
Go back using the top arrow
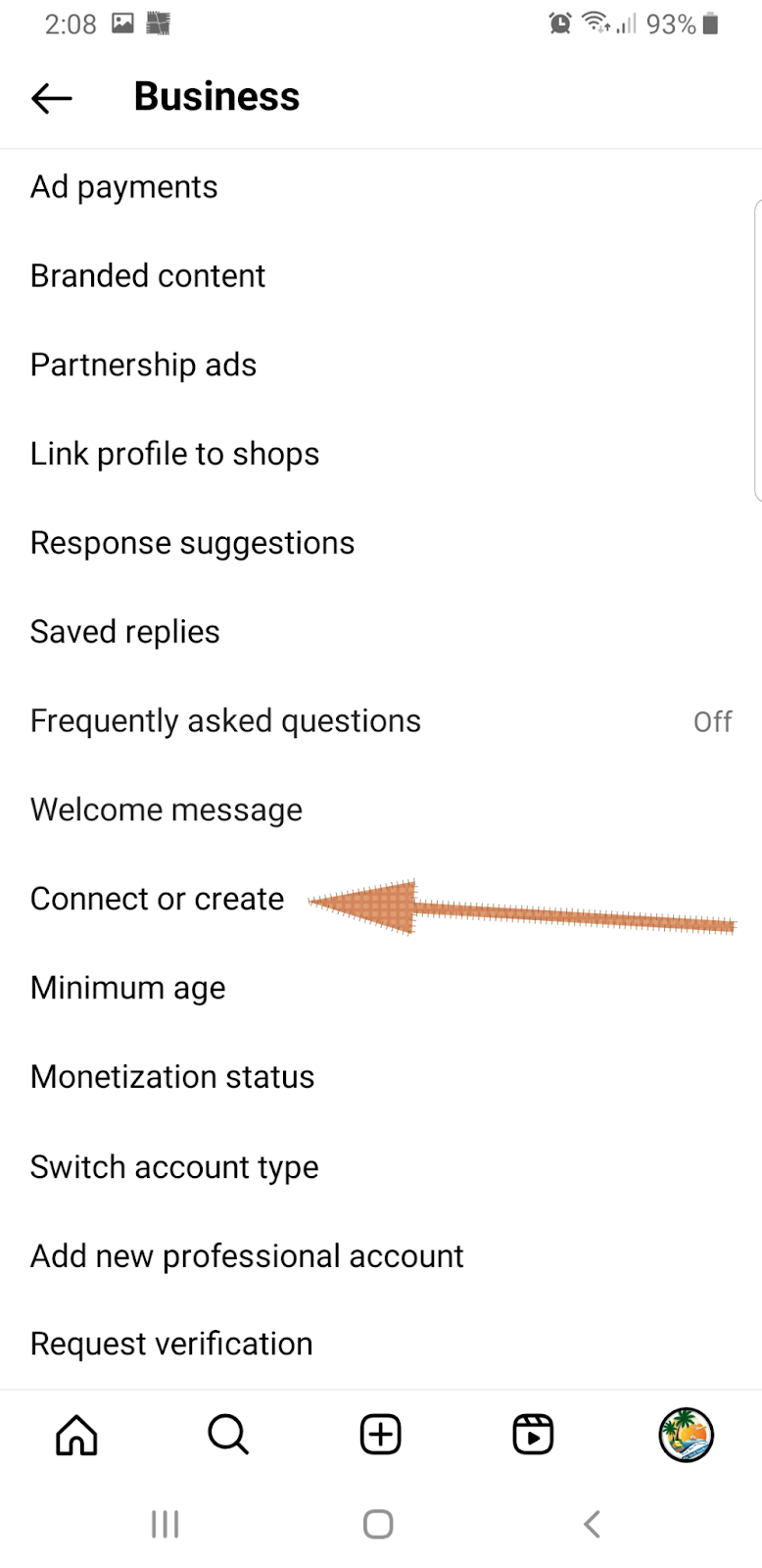(x=52, y=97)
